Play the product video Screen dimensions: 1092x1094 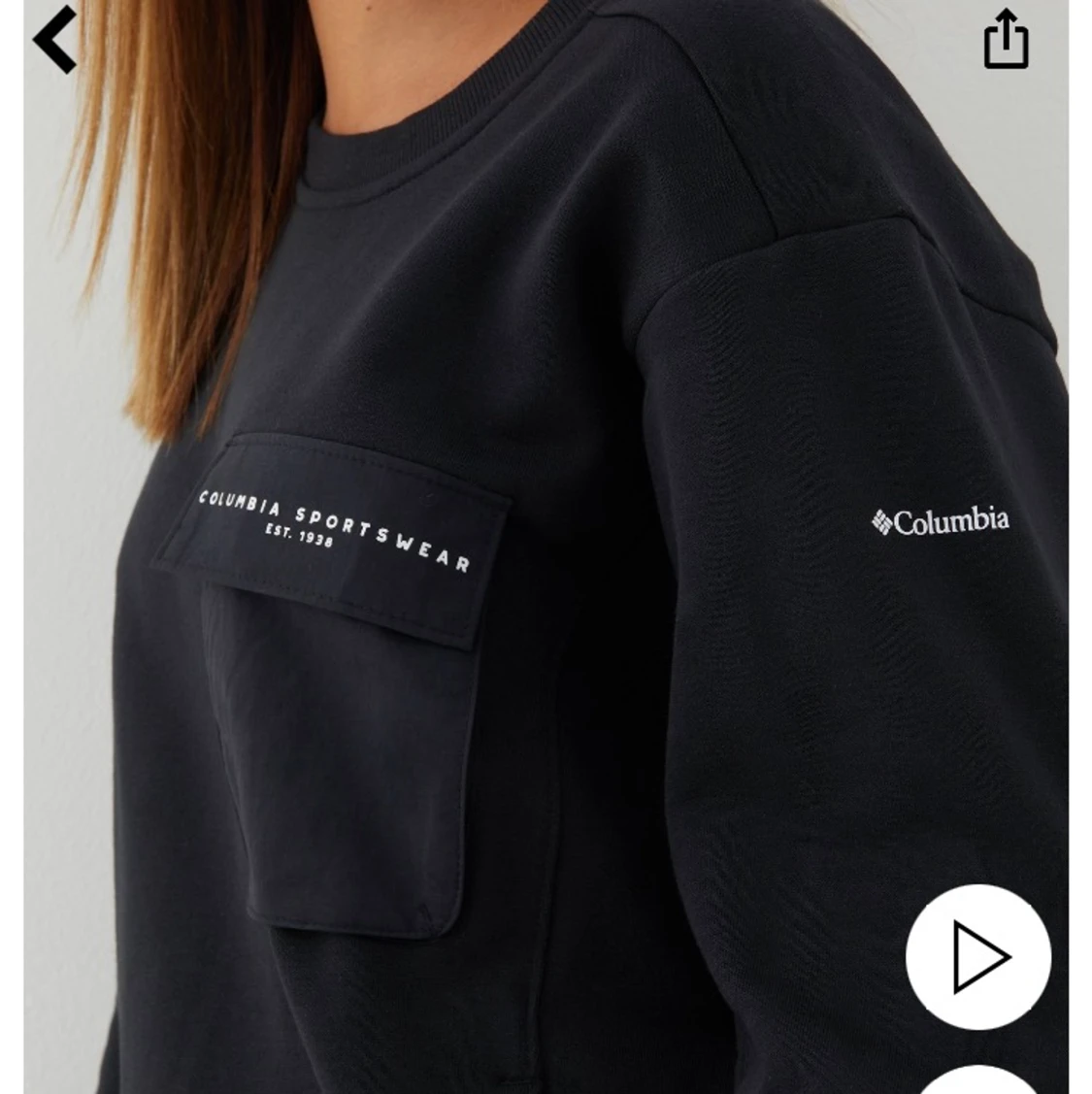click(977, 956)
